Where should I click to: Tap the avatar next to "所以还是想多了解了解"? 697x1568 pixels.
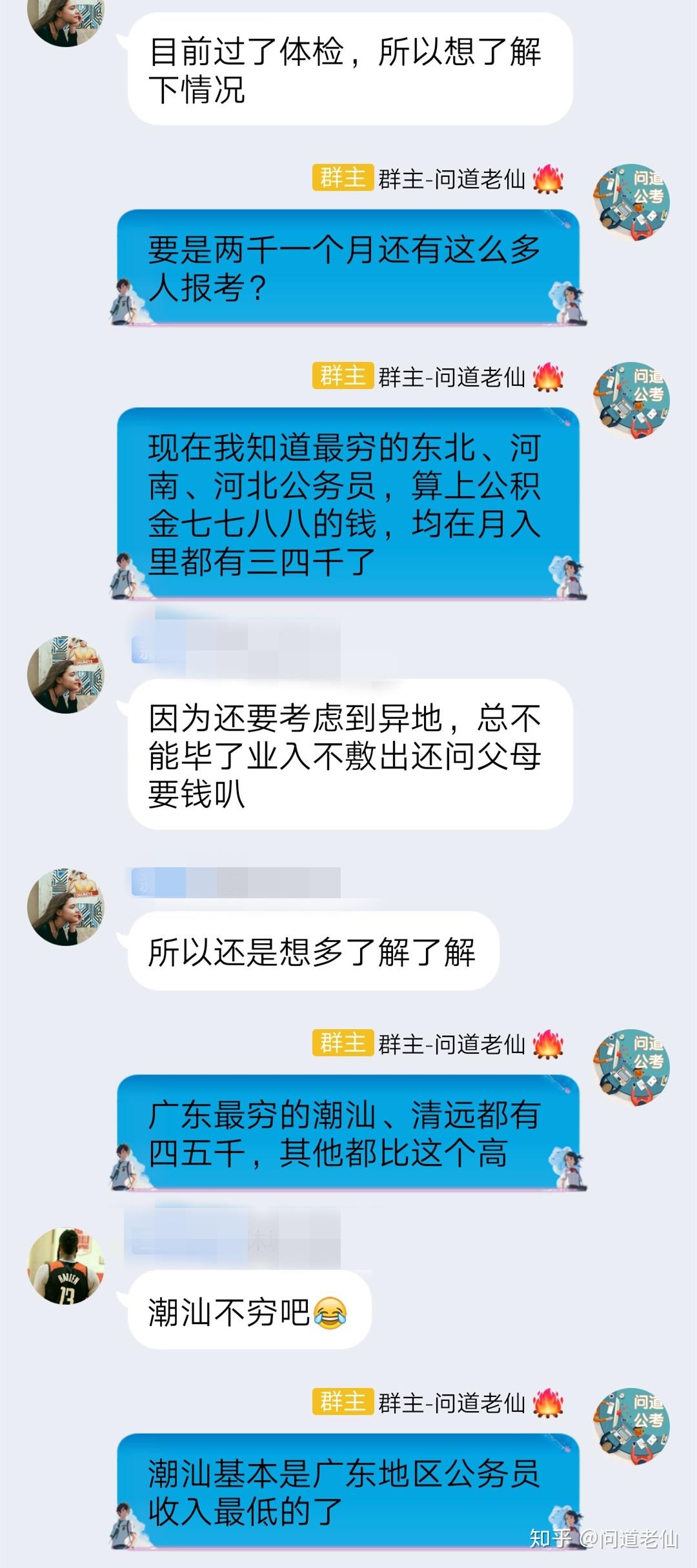[x=65, y=907]
